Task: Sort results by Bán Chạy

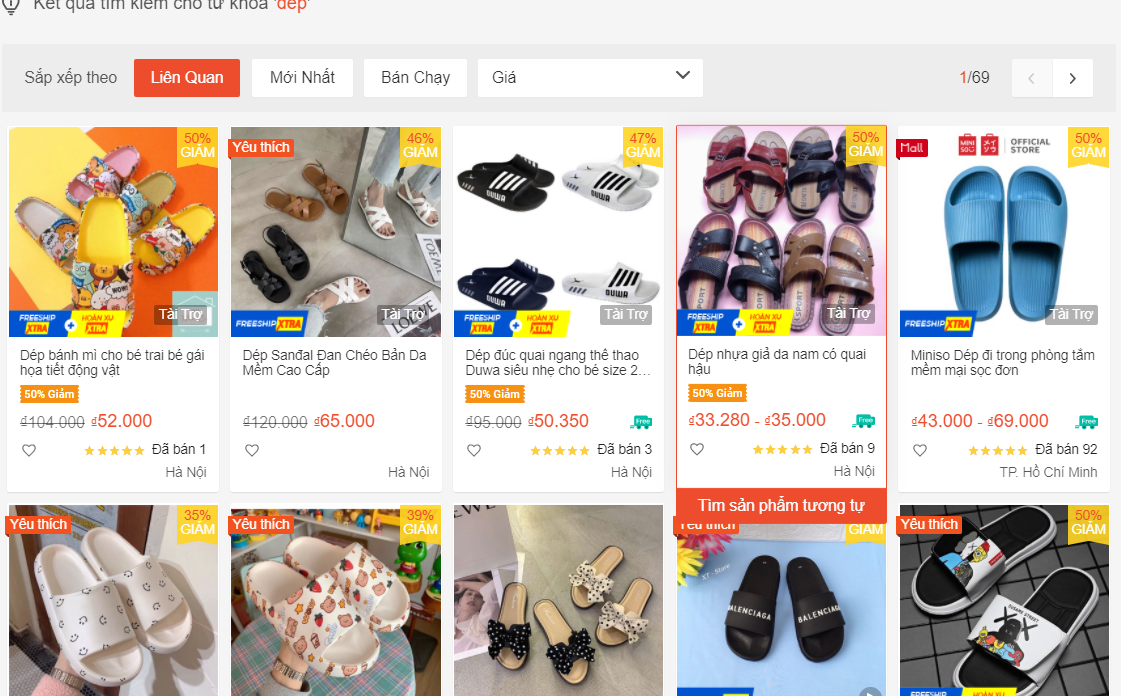Action: point(415,78)
